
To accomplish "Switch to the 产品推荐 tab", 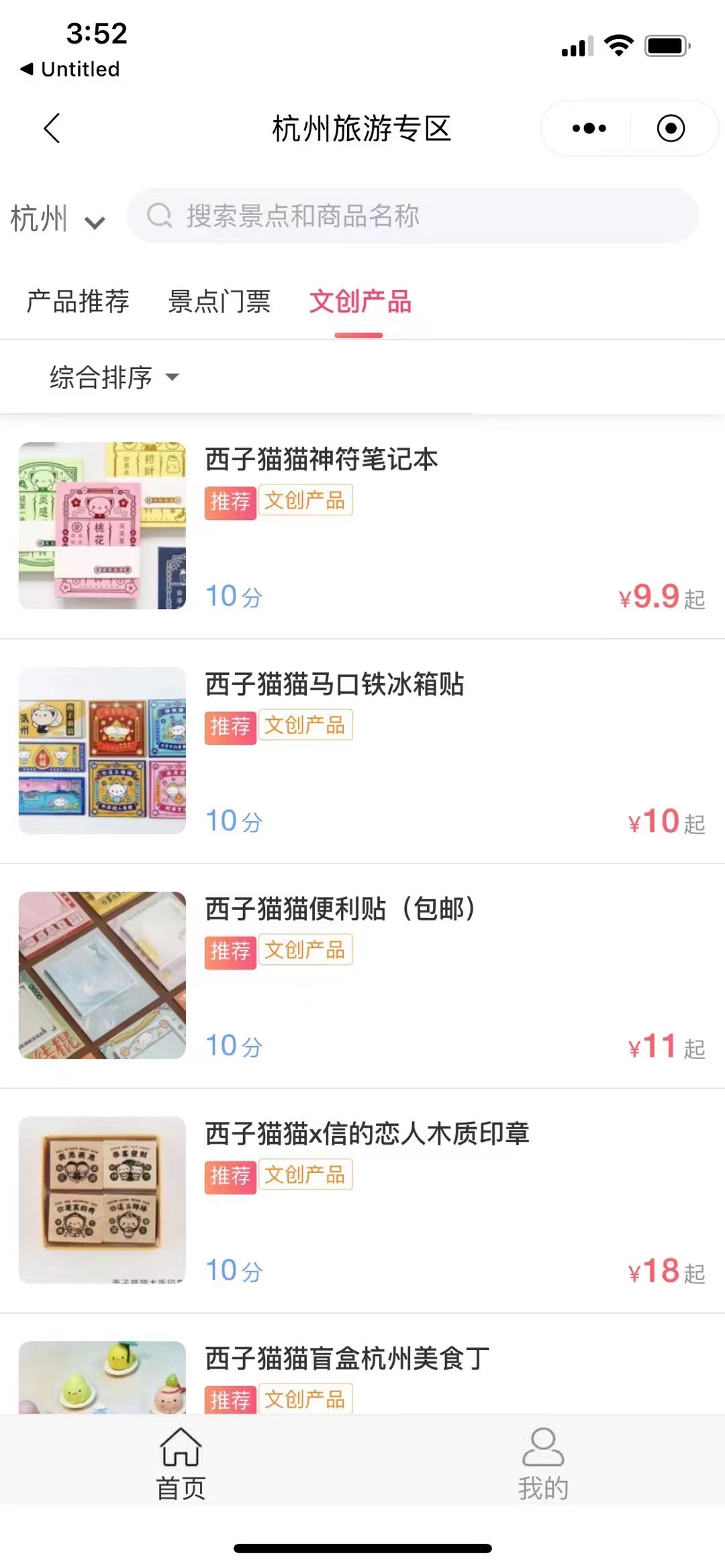I will [78, 301].
